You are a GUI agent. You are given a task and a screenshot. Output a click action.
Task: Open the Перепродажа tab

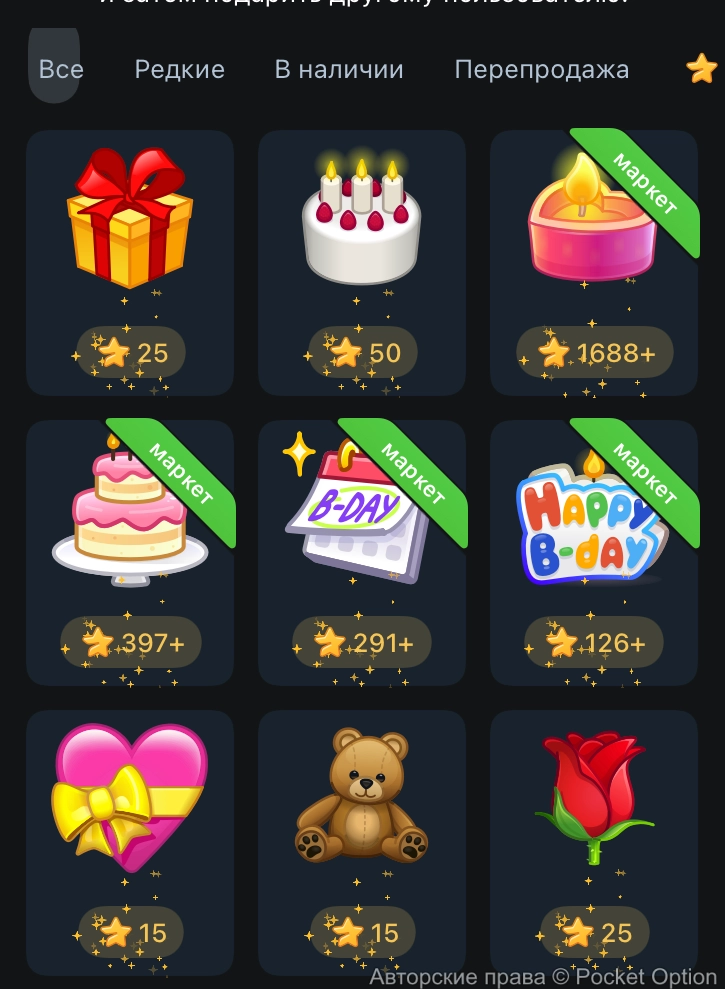(x=541, y=70)
